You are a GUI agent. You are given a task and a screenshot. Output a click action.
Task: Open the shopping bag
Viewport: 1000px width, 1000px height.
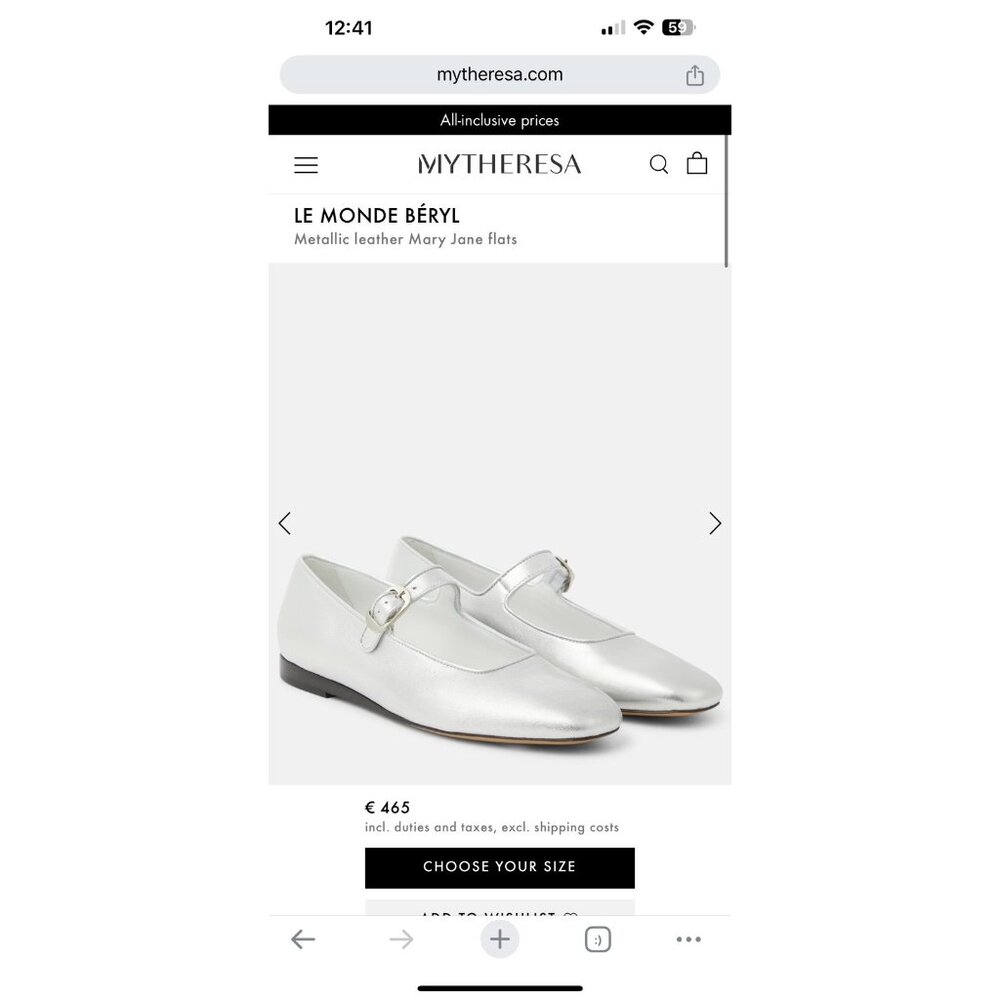click(697, 164)
